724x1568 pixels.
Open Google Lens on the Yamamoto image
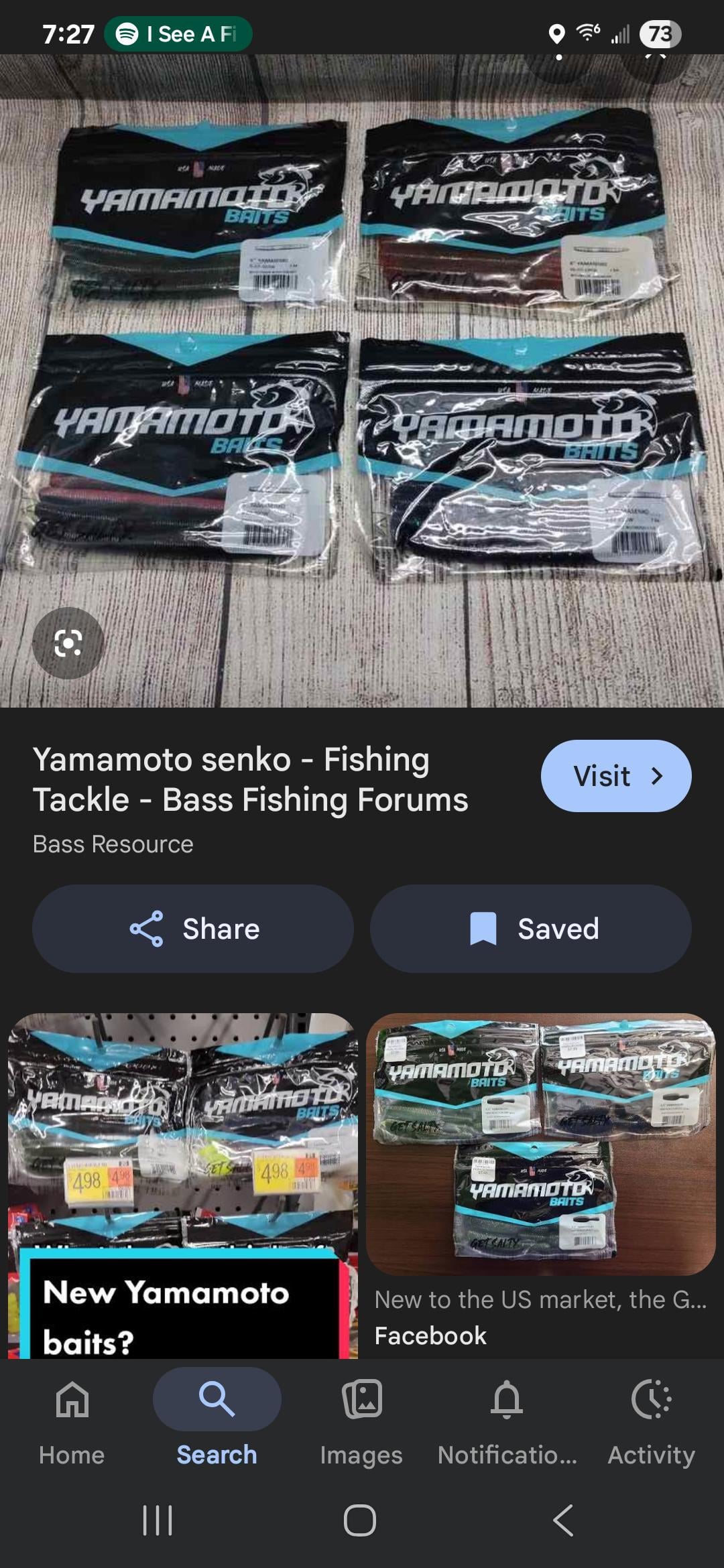point(68,643)
